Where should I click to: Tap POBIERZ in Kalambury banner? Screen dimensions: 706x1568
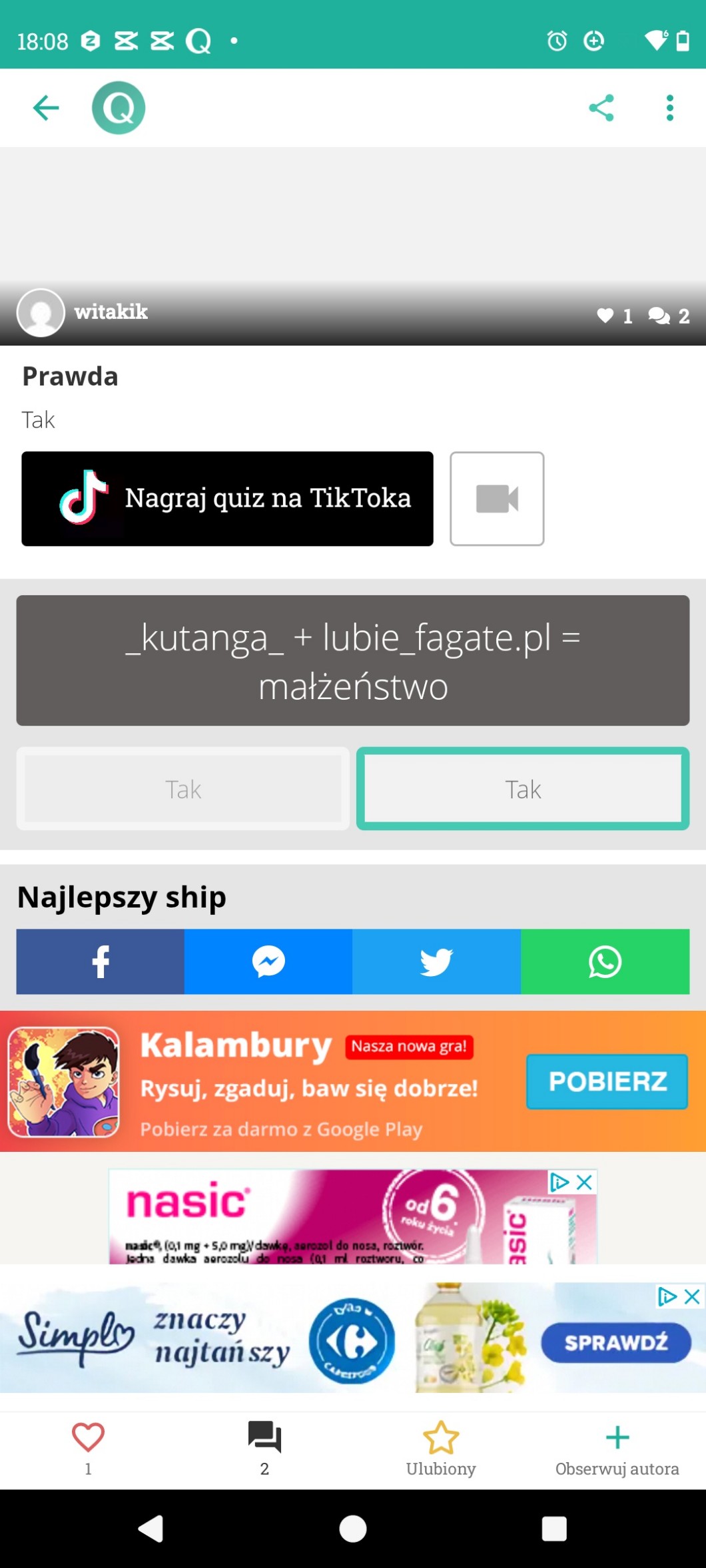point(607,1081)
